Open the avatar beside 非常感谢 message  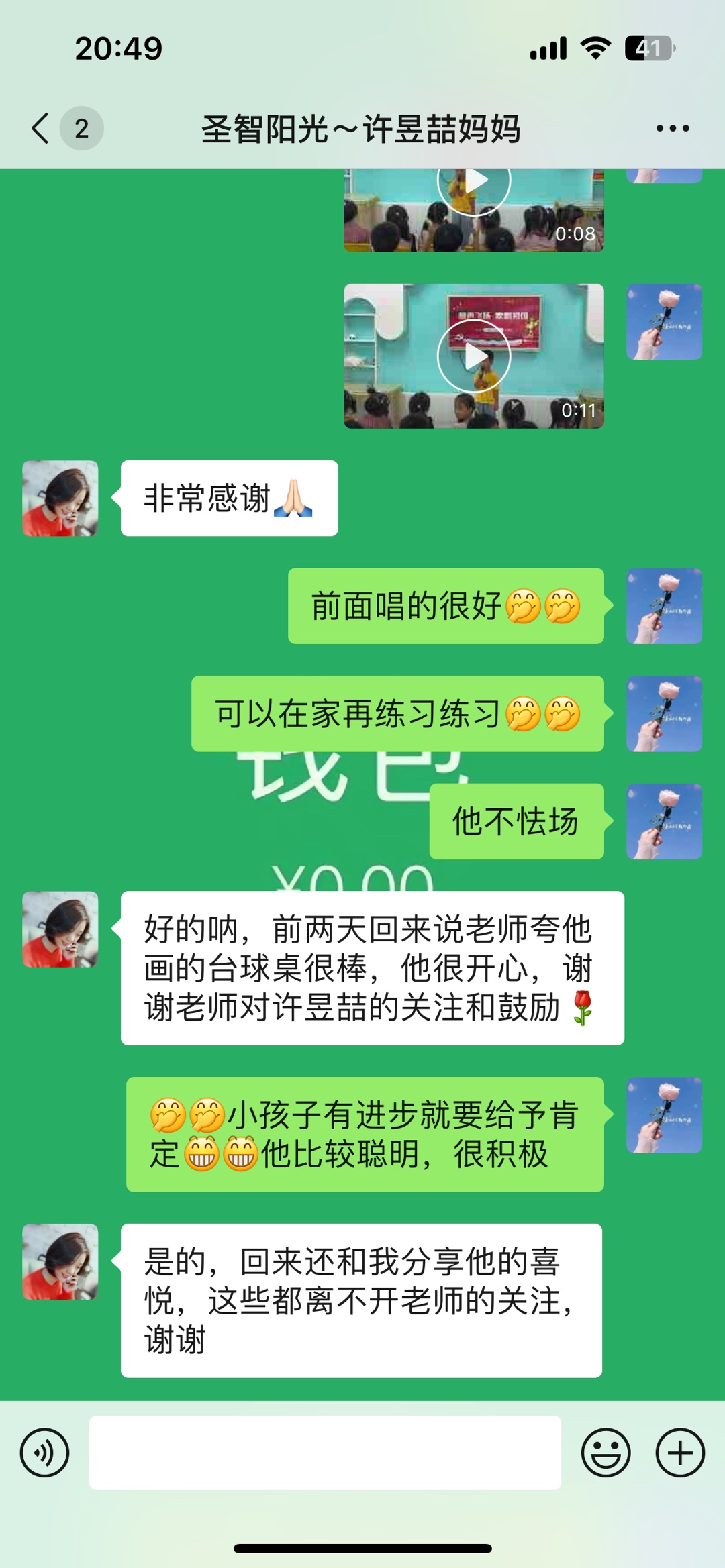(60, 499)
